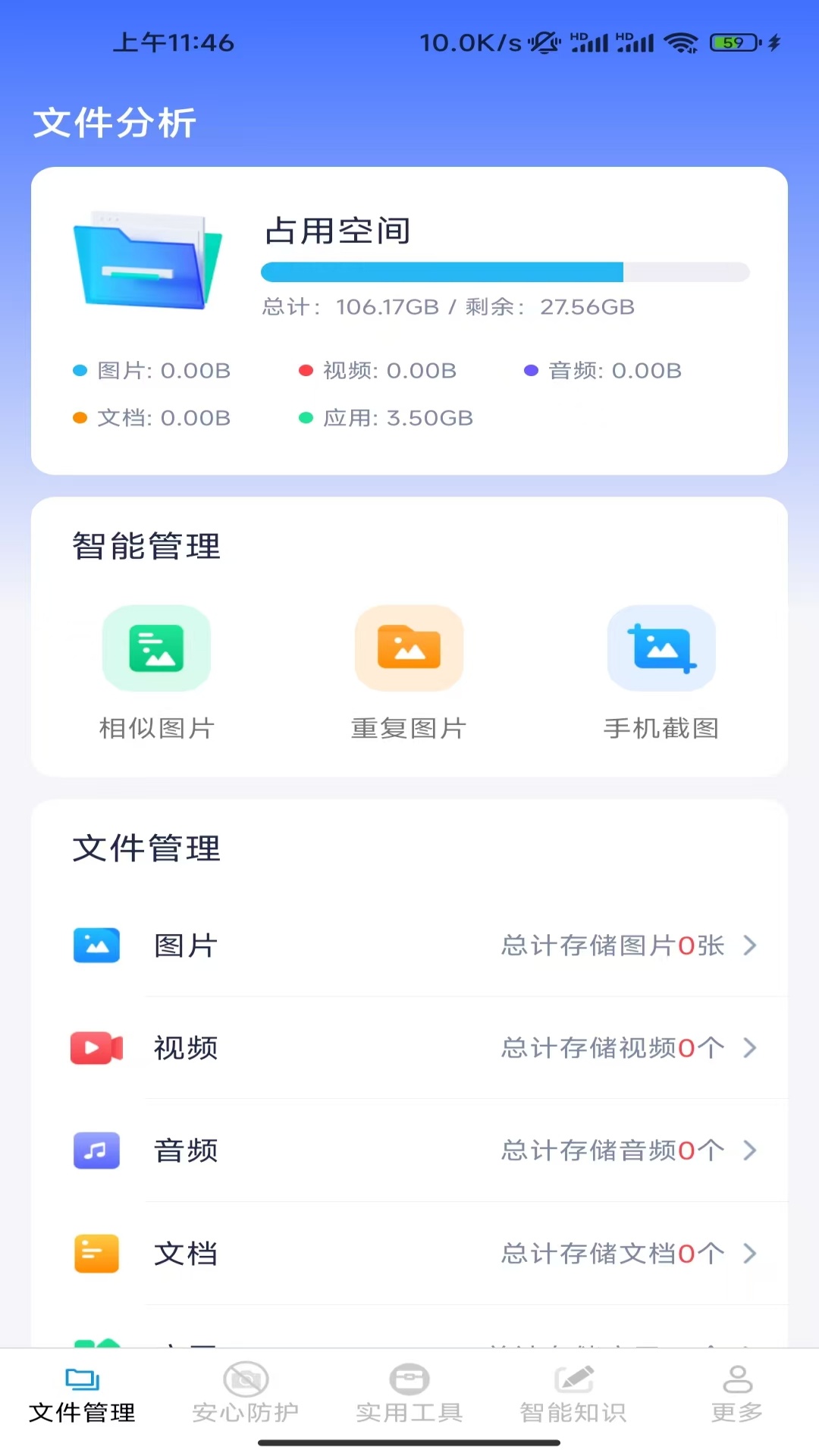Screen dimensions: 819x1456
Task: Expand the 图片 row chevron arrow
Action: coord(750,946)
